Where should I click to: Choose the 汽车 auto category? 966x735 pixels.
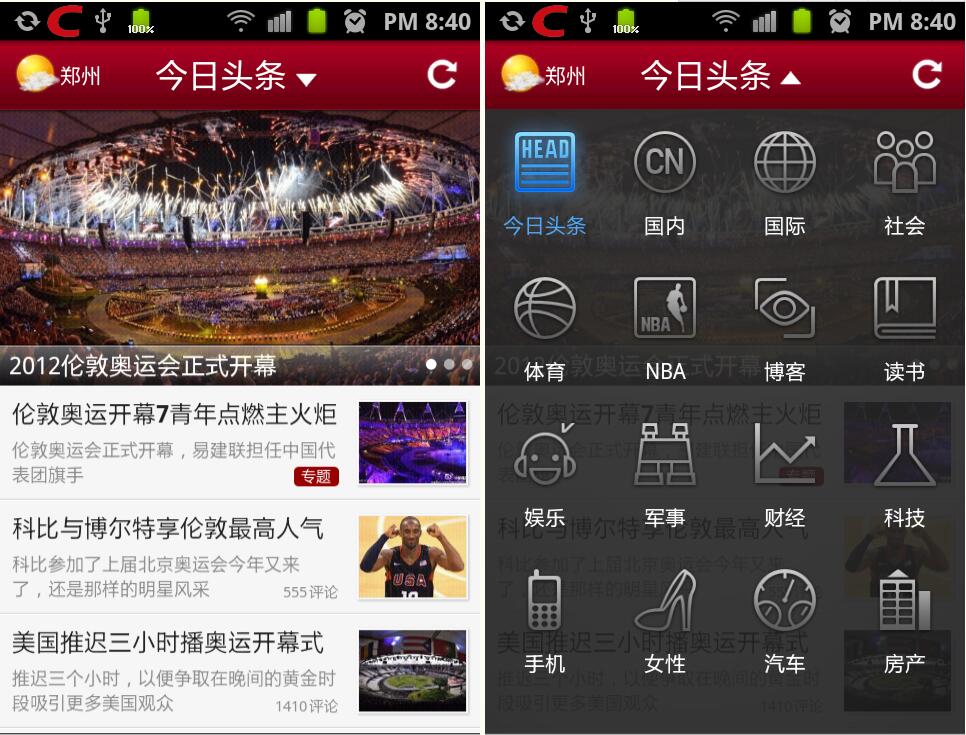coord(784,620)
